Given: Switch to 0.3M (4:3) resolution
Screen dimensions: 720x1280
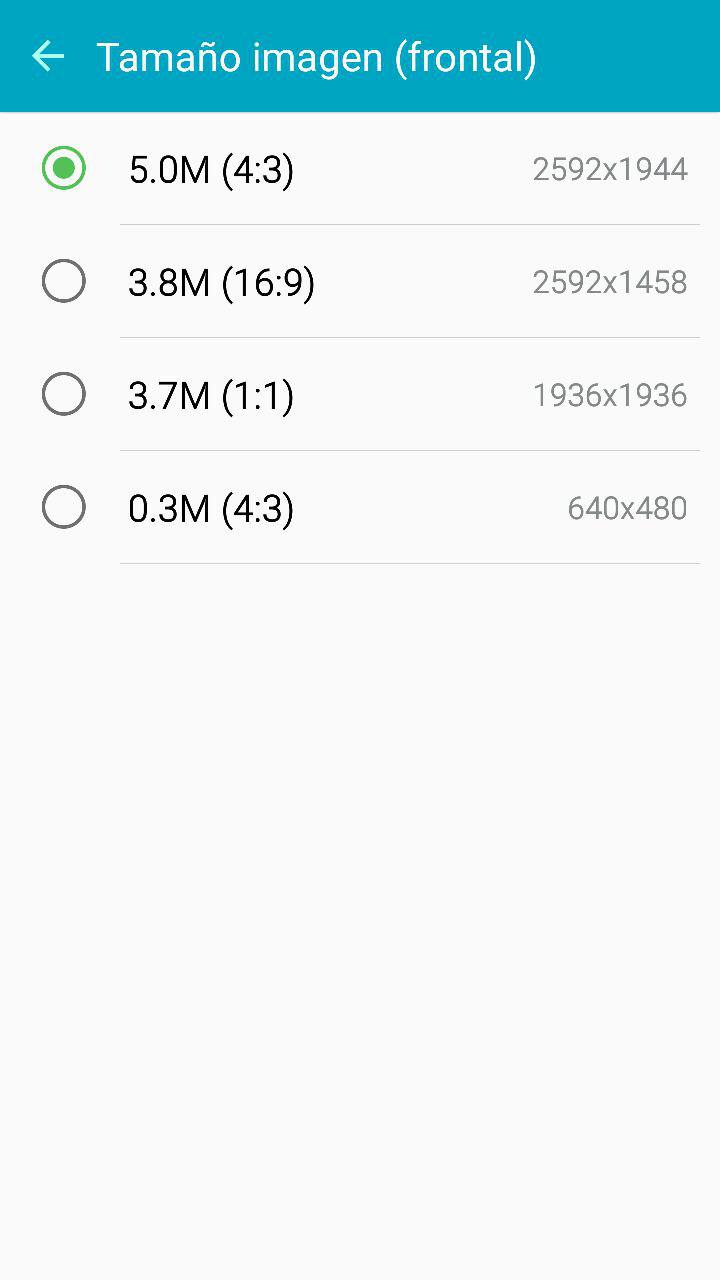Looking at the screenshot, I should (360, 508).
